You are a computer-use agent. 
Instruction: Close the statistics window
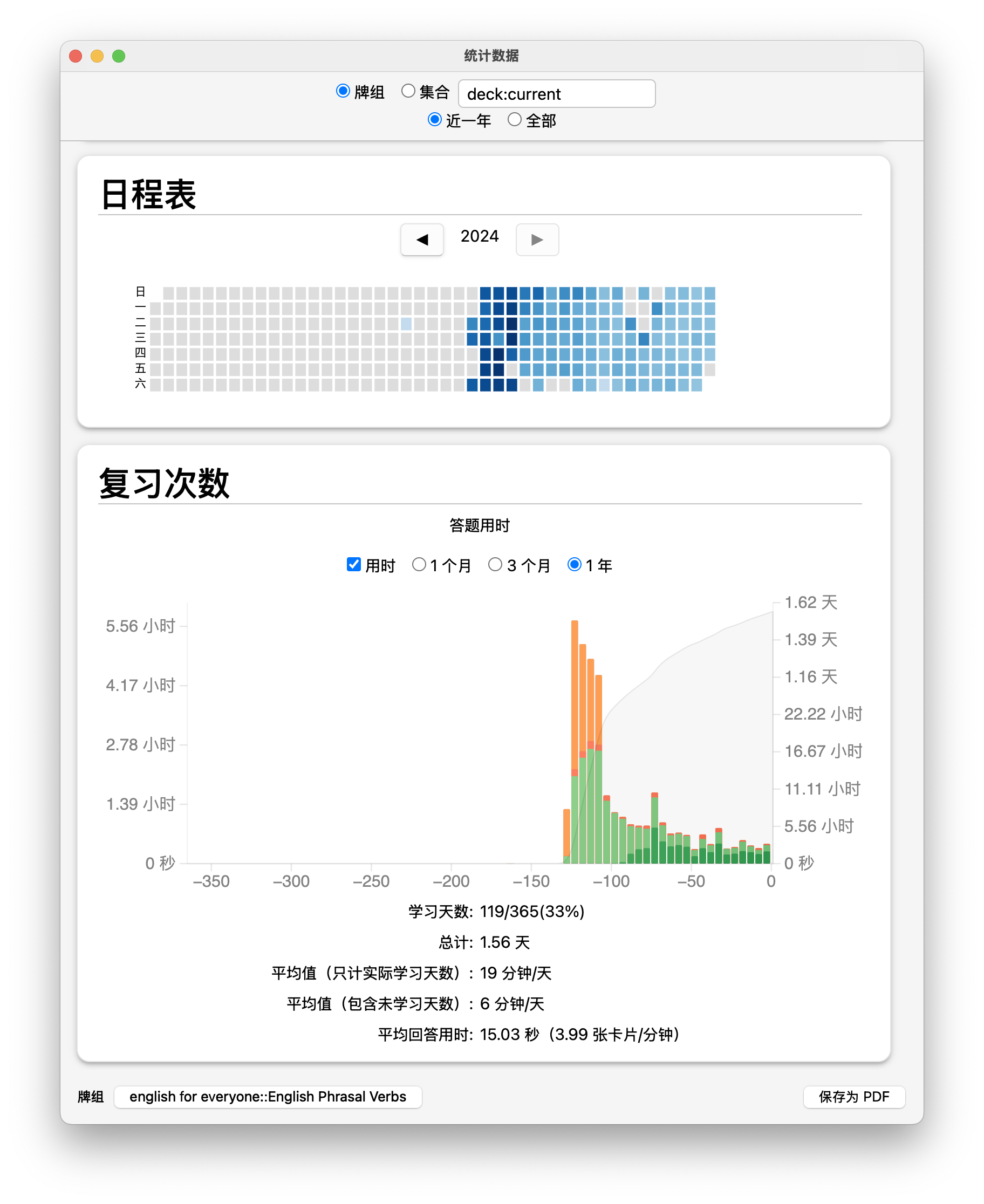(x=76, y=56)
